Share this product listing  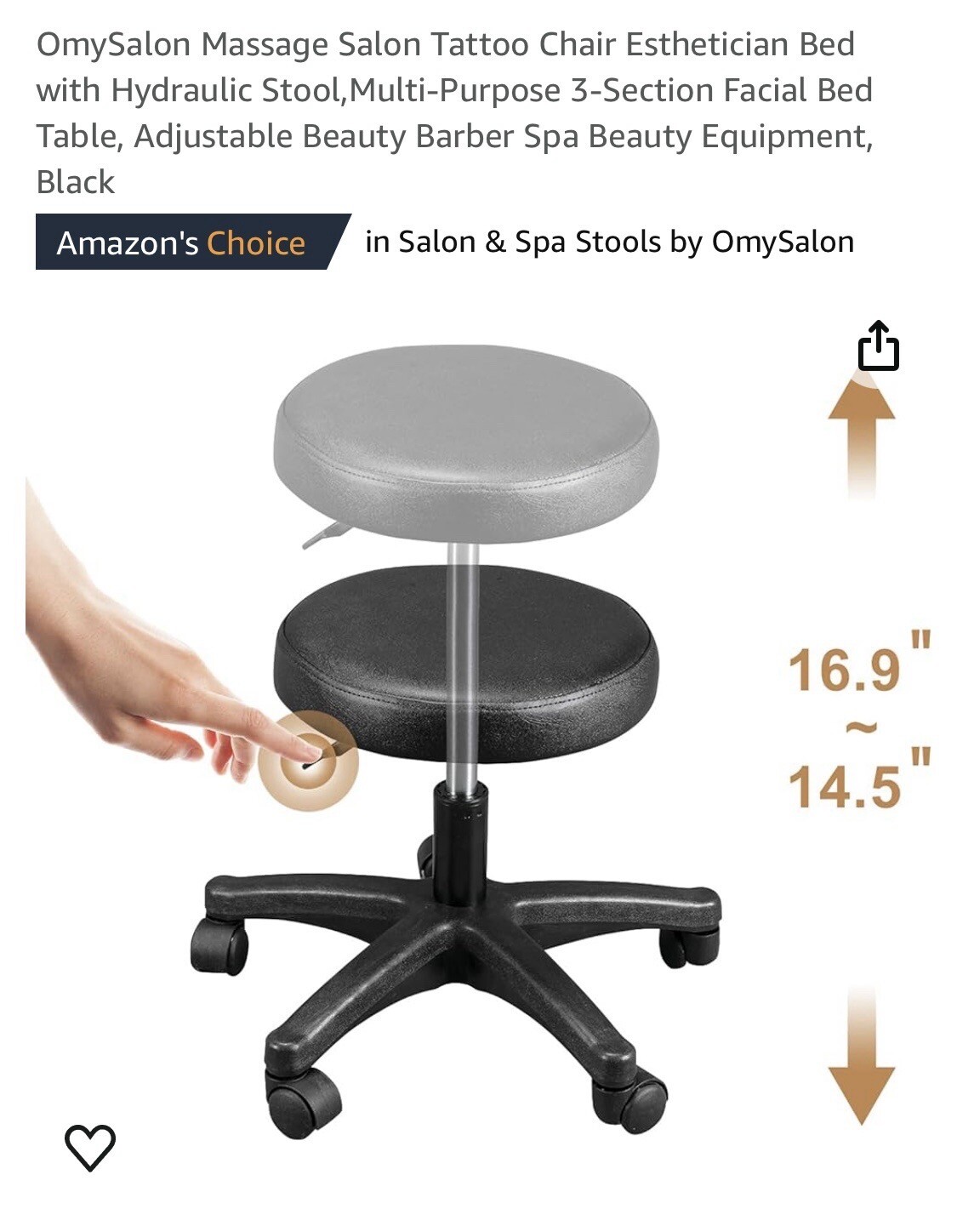click(878, 346)
